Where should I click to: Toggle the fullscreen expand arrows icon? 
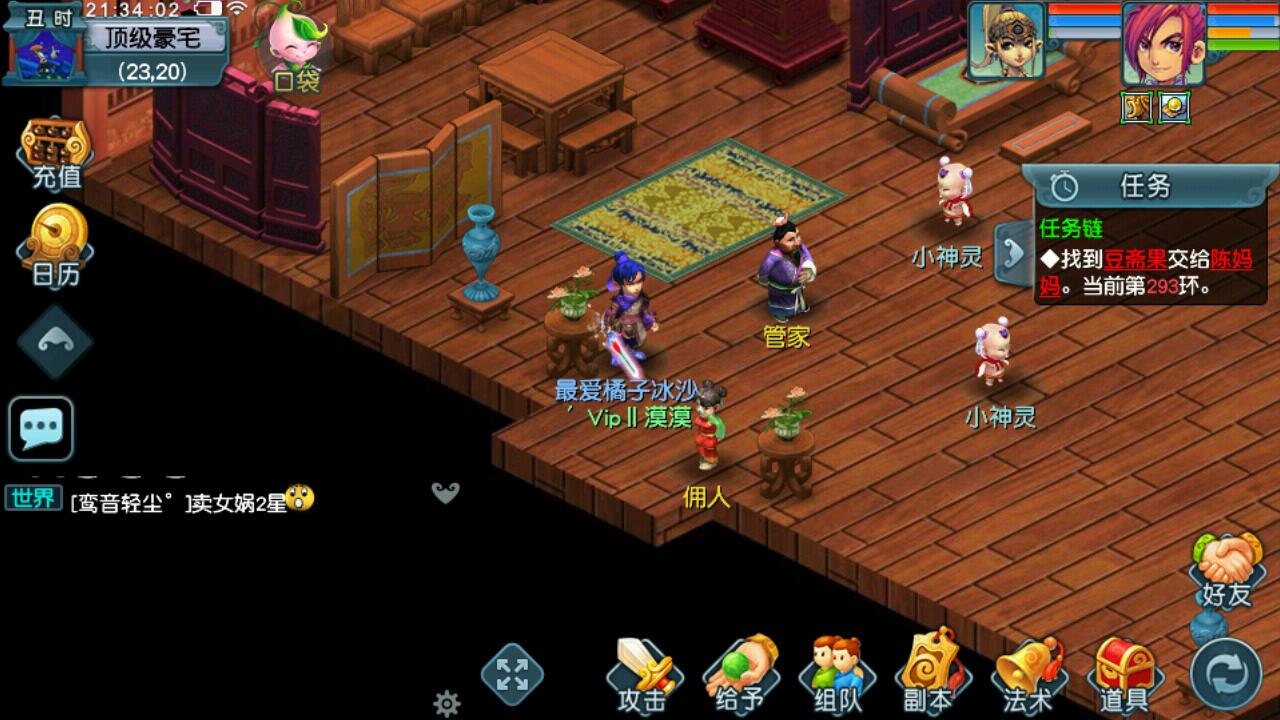512,674
